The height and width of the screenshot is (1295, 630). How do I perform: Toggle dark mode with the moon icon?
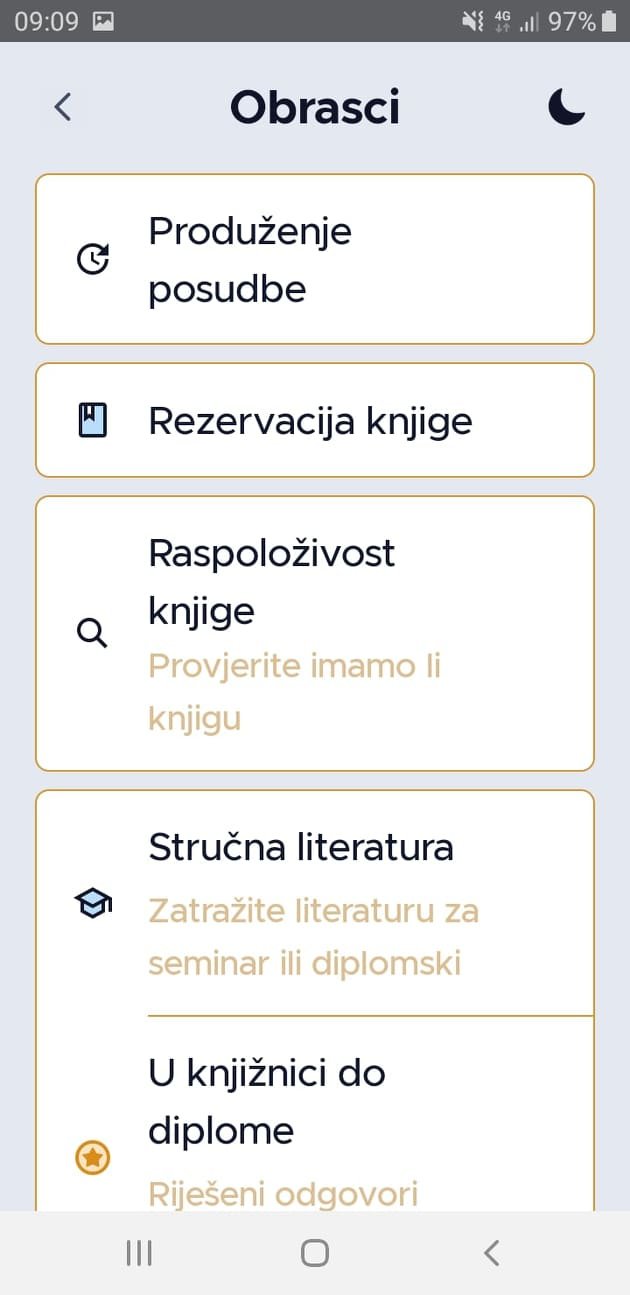tap(566, 107)
